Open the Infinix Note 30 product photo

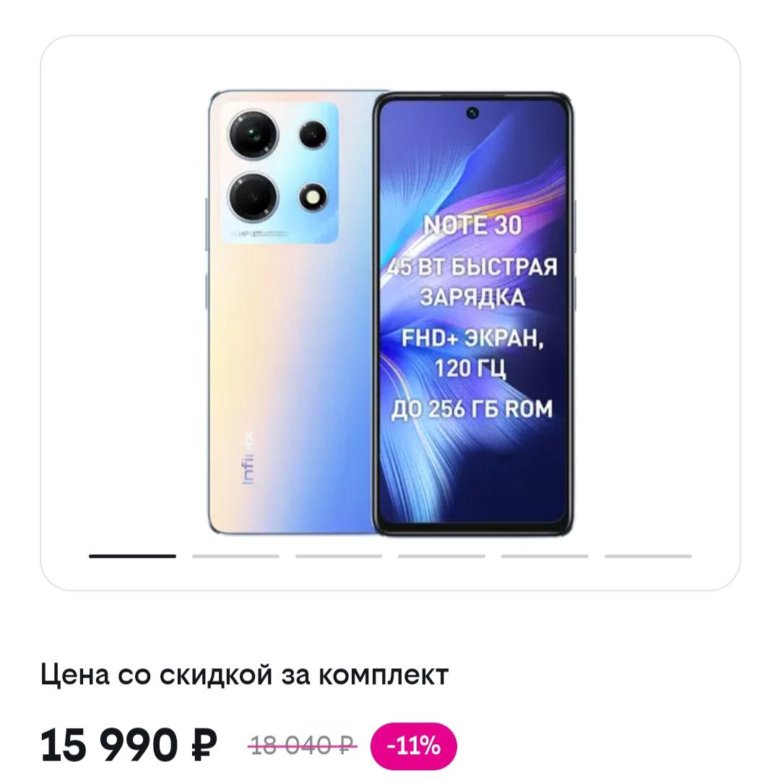(390, 312)
